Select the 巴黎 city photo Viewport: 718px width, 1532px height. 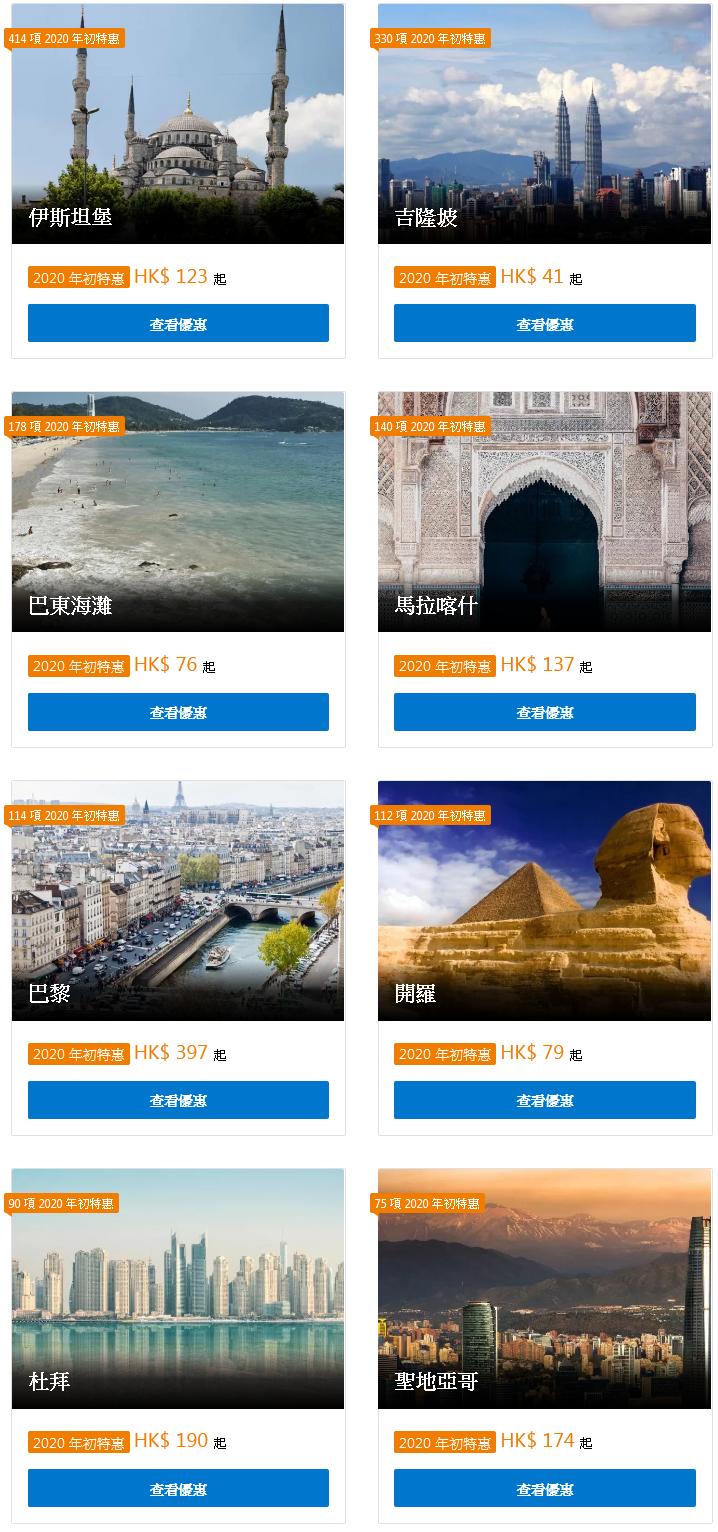178,900
